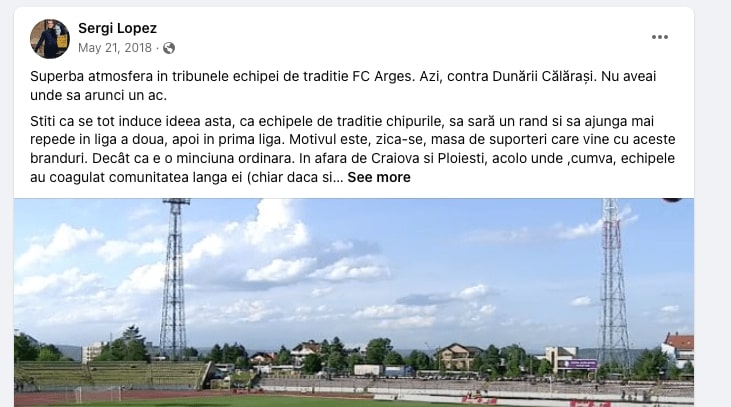The height and width of the screenshot is (407, 731).
Task: Open the post's three-dot options menu
Action: click(x=659, y=37)
